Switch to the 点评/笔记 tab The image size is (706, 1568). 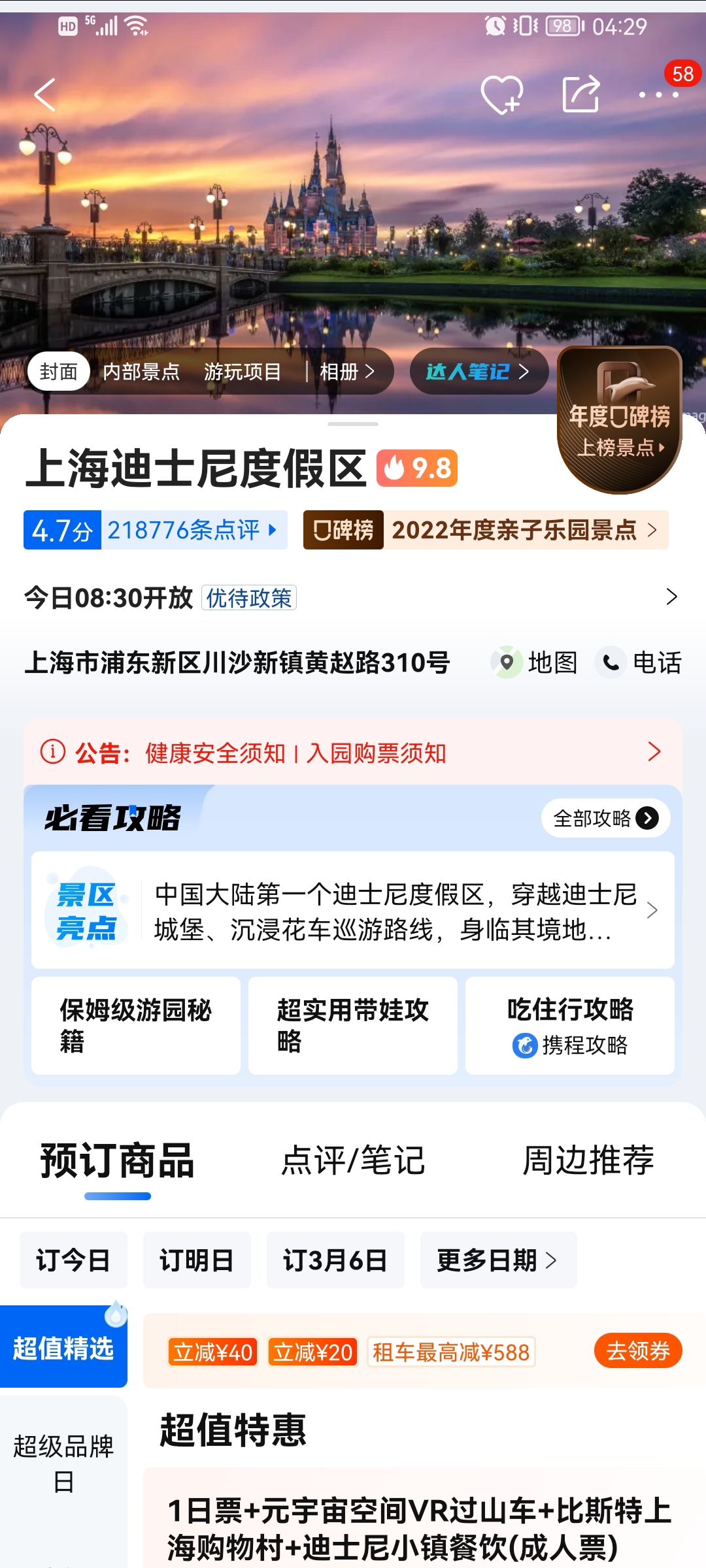click(353, 1161)
